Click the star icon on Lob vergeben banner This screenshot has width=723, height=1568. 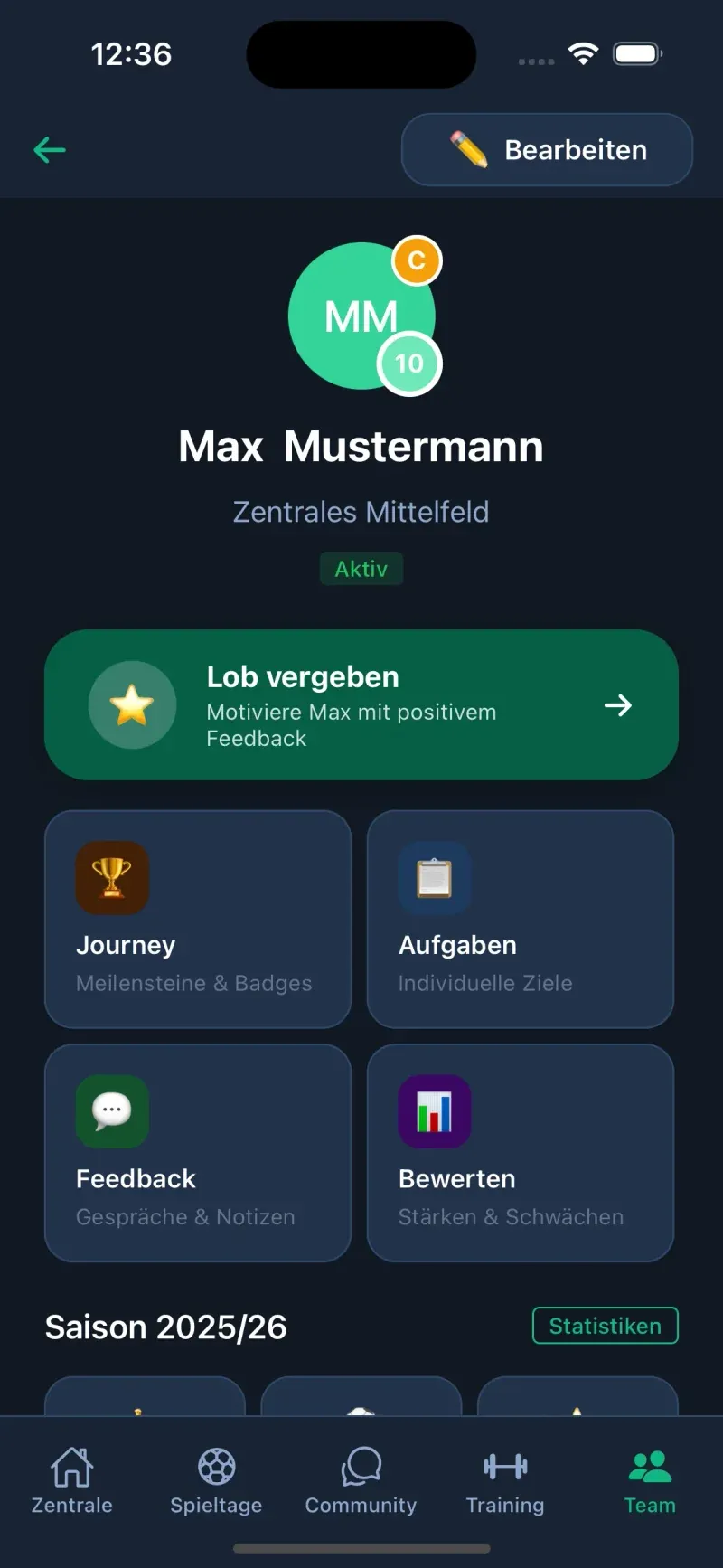point(133,704)
